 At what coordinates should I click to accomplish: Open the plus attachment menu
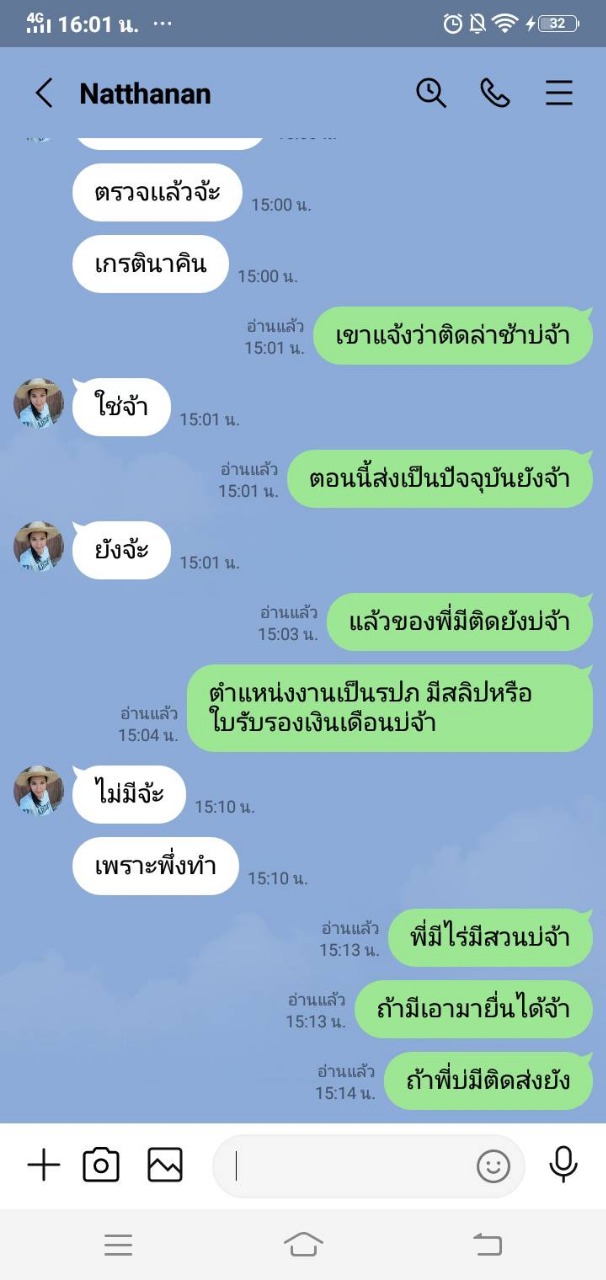coord(43,1165)
